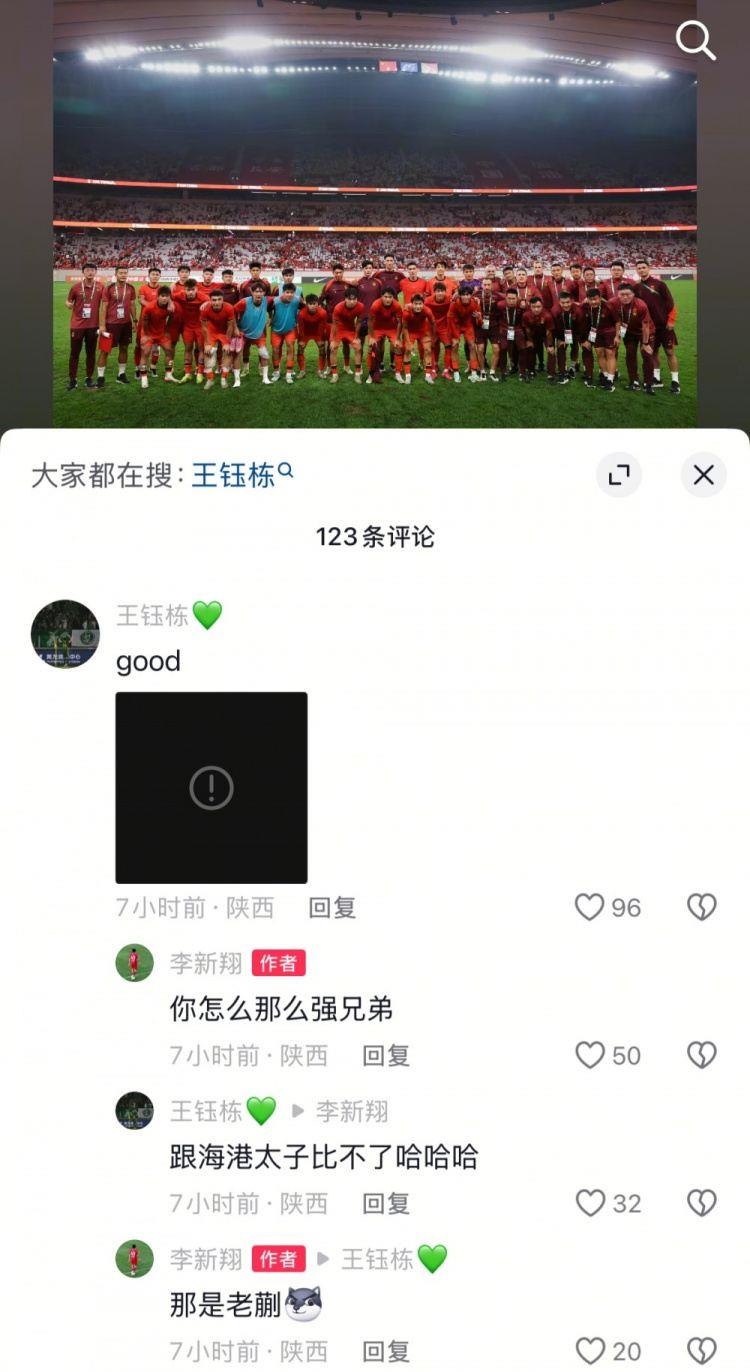Expand the comments panel to full screen
This screenshot has height=1372, width=750.
coord(619,475)
